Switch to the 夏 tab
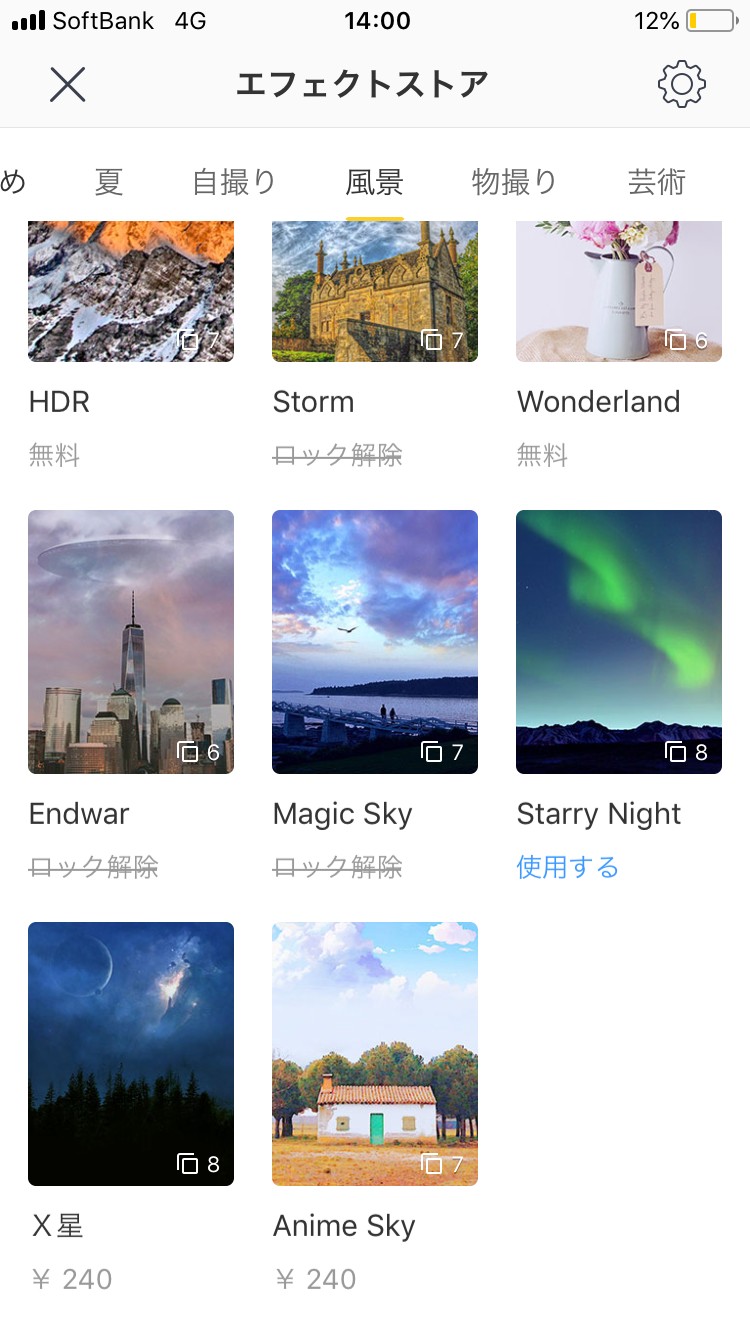Screen dimensions: 750x1334 coord(109,182)
